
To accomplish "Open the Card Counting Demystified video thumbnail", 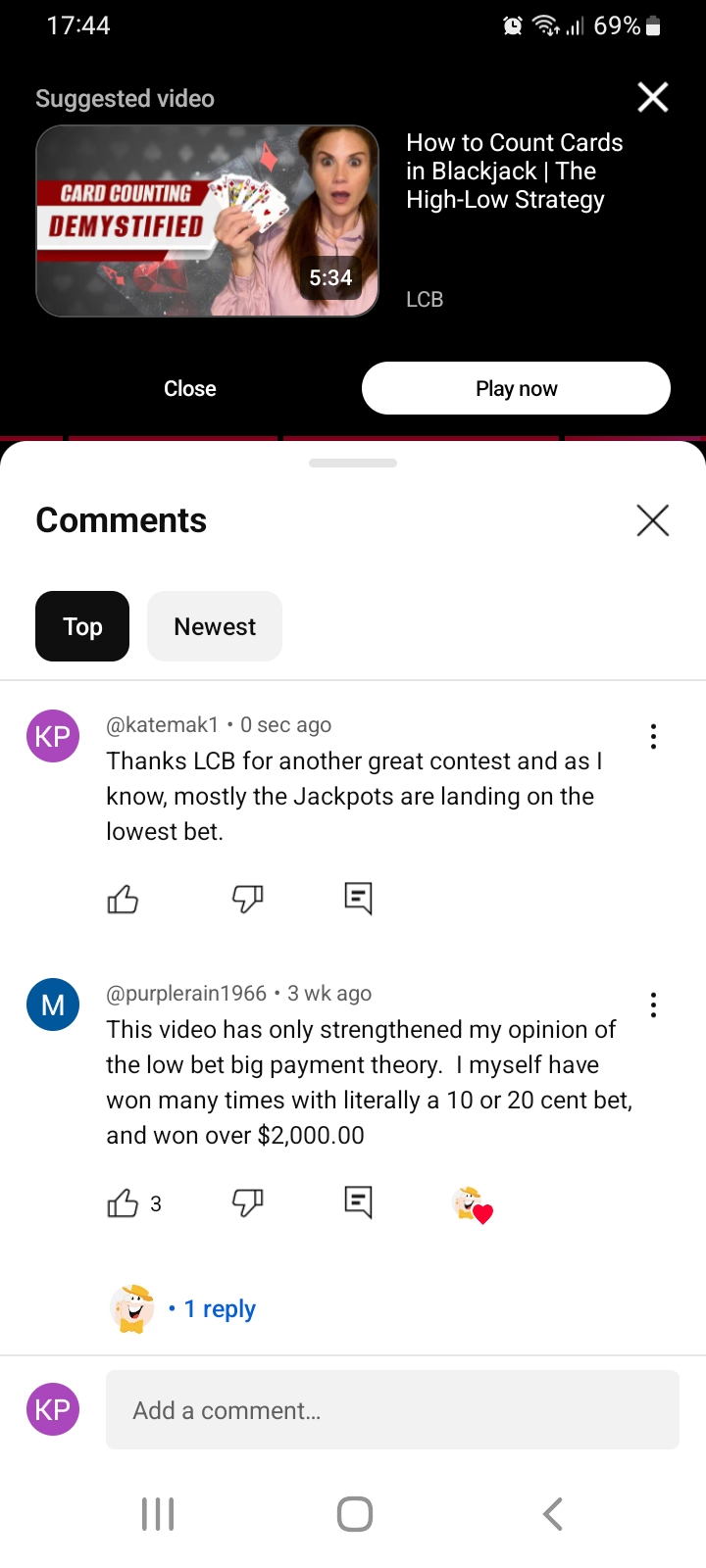I will pyautogui.click(x=208, y=220).
